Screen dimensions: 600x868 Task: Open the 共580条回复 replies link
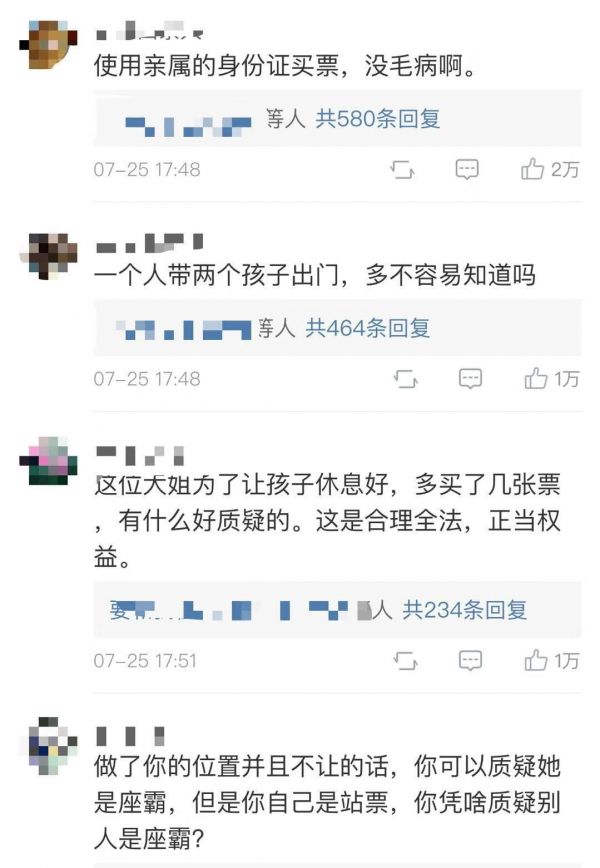point(378,120)
